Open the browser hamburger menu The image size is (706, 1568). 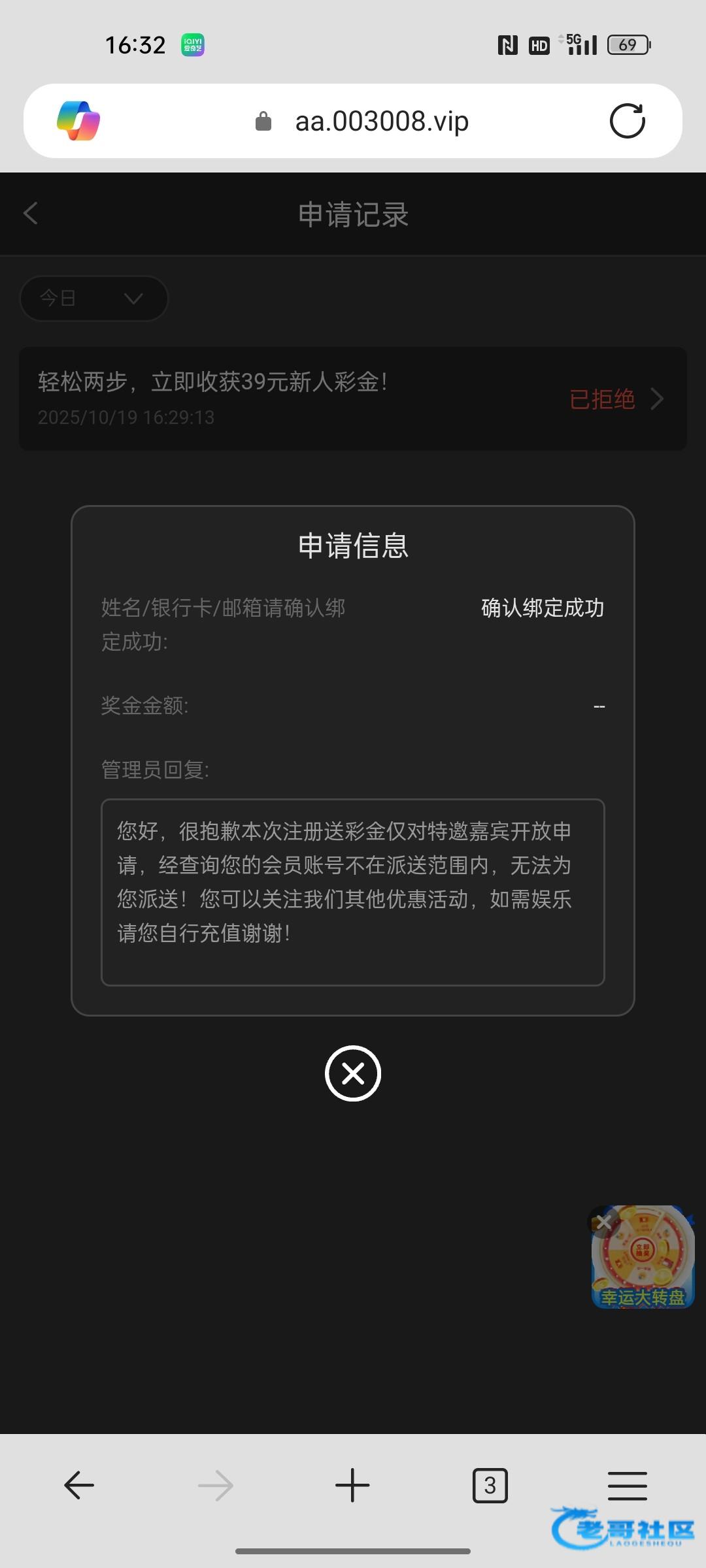(627, 1485)
